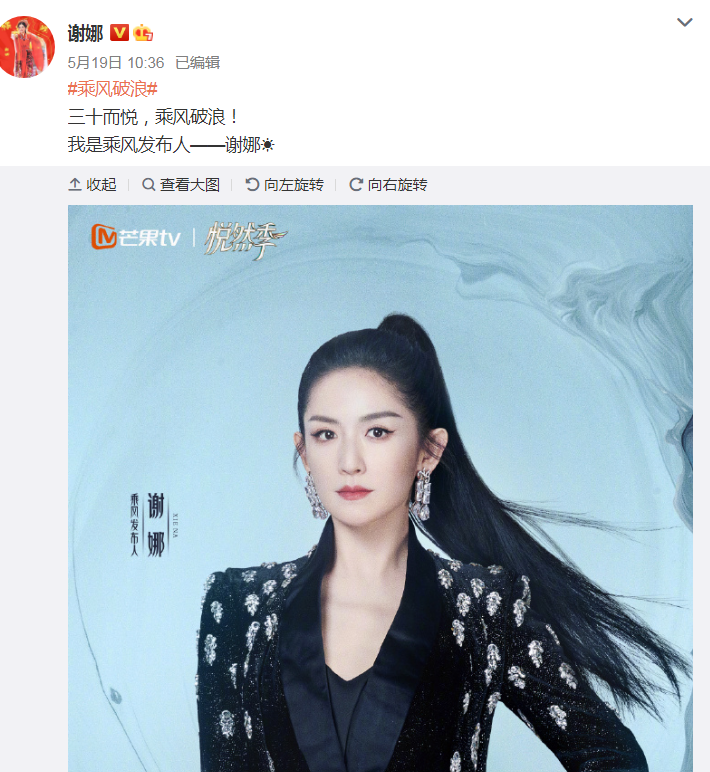Image resolution: width=710 pixels, height=772 pixels.
Task: Rotate the image right with 向右旋转
Action: point(388,184)
